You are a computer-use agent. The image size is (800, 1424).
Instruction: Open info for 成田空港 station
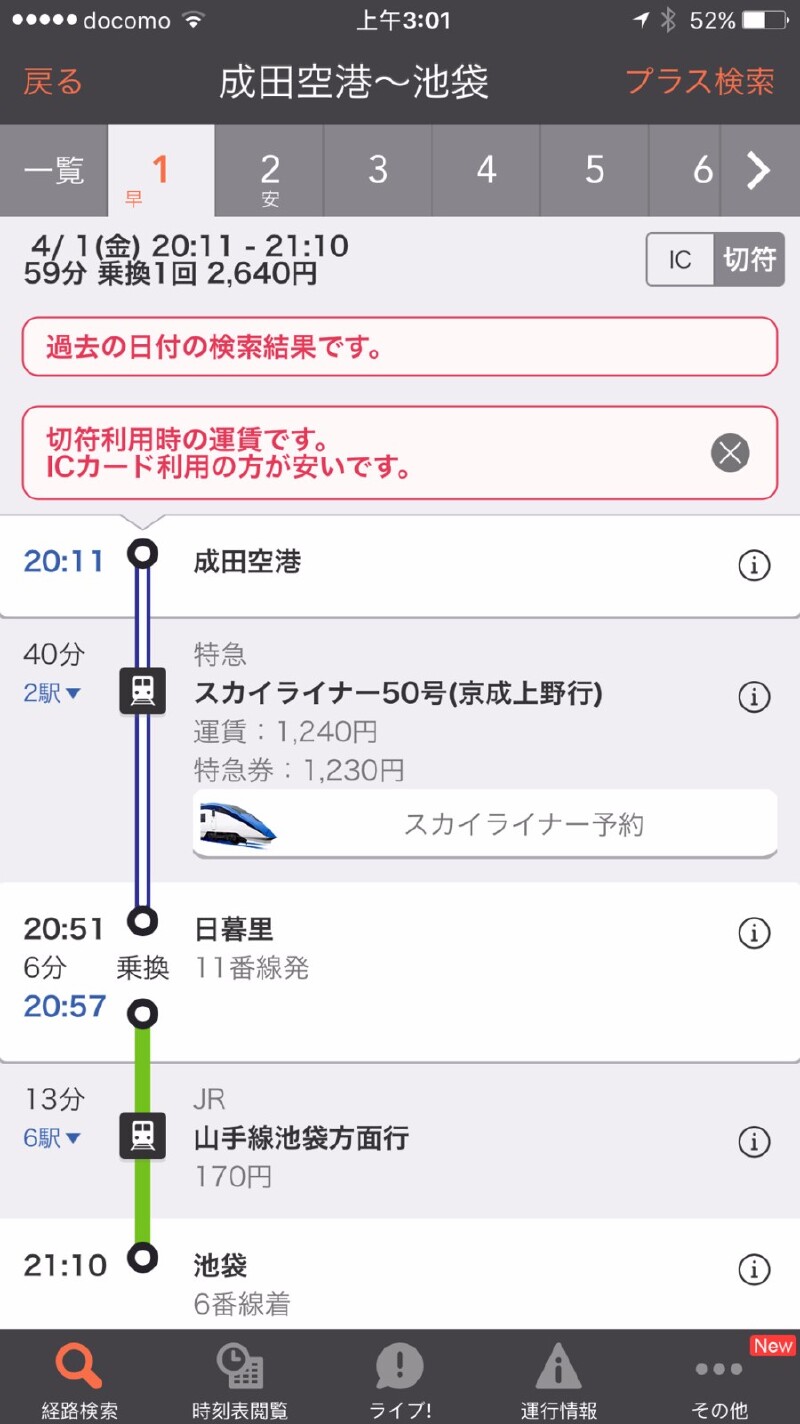point(754,566)
